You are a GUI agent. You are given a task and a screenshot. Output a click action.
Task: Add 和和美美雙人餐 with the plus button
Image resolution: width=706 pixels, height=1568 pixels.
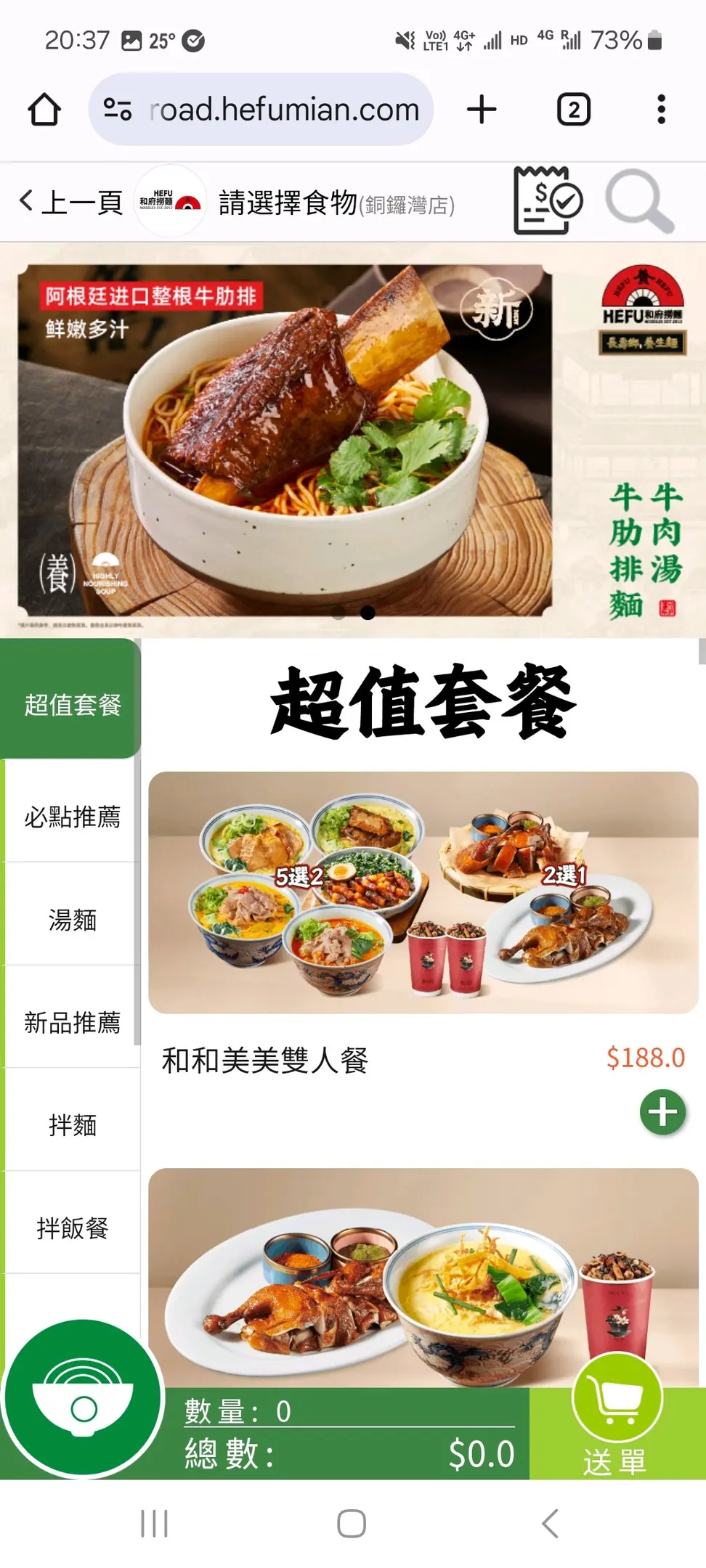(662, 1111)
